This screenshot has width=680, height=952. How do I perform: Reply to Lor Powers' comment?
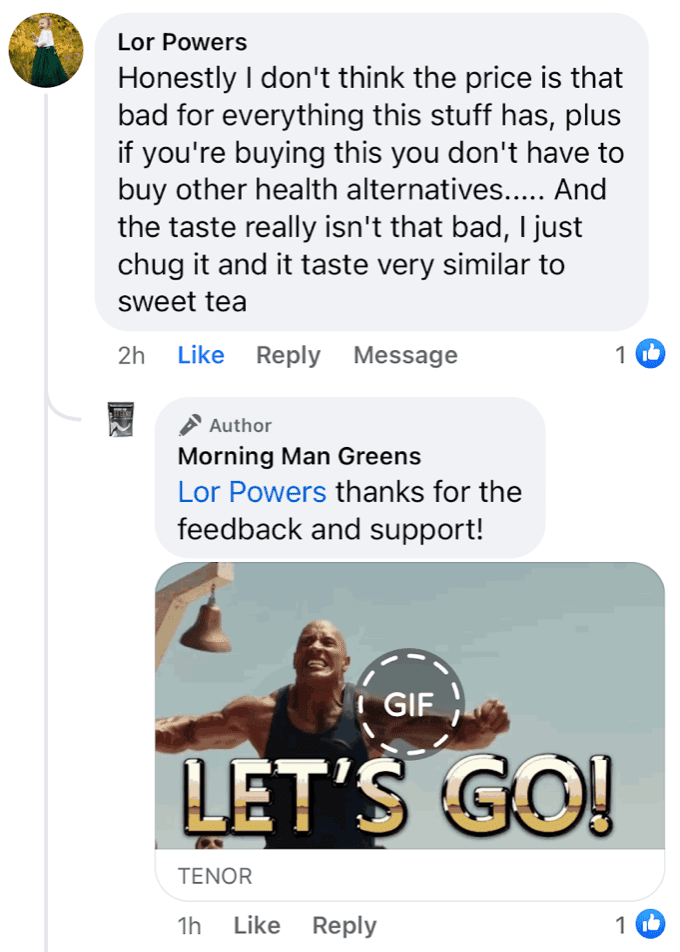(288, 355)
